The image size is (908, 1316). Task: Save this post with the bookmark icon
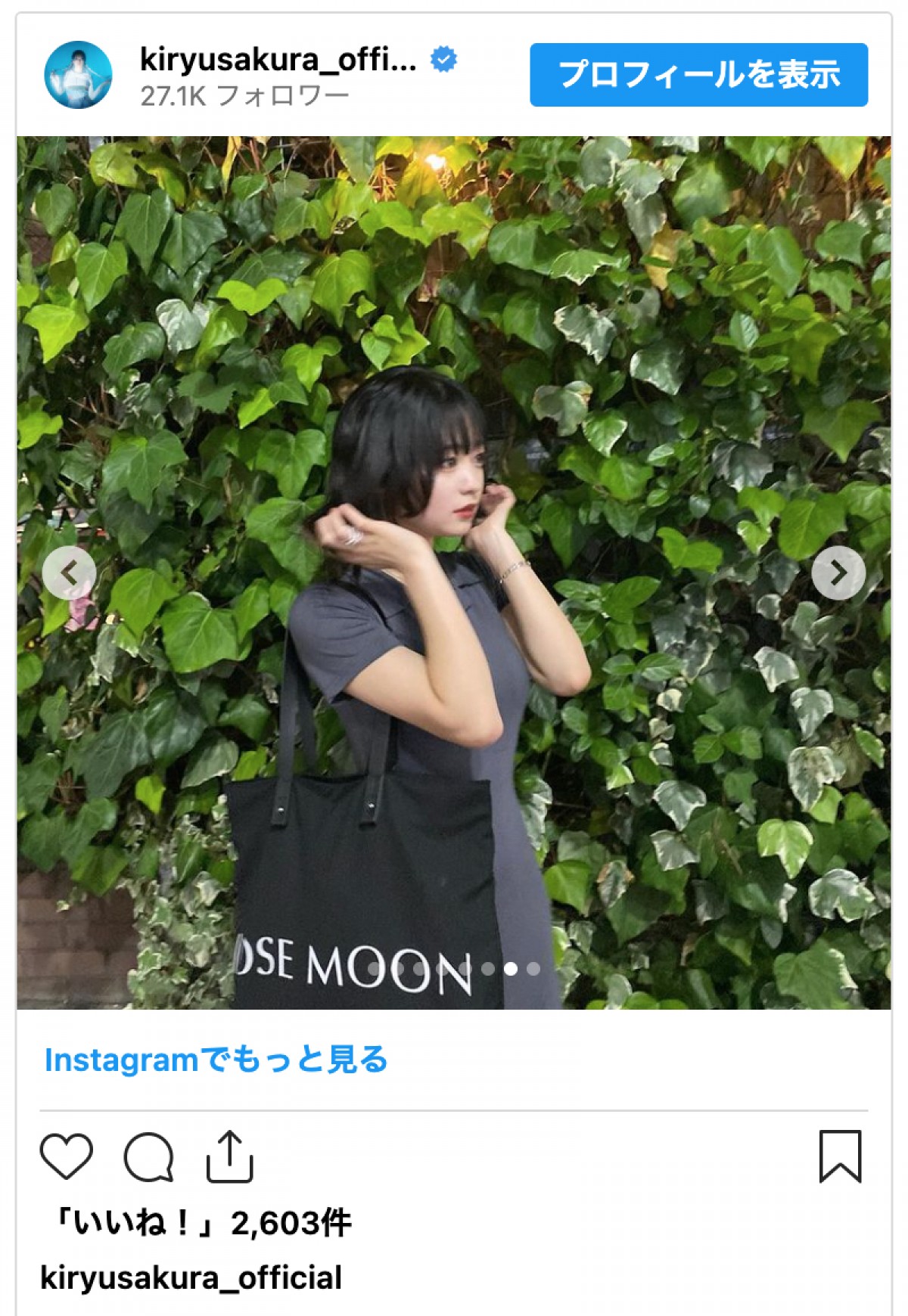pyautogui.click(x=840, y=1156)
